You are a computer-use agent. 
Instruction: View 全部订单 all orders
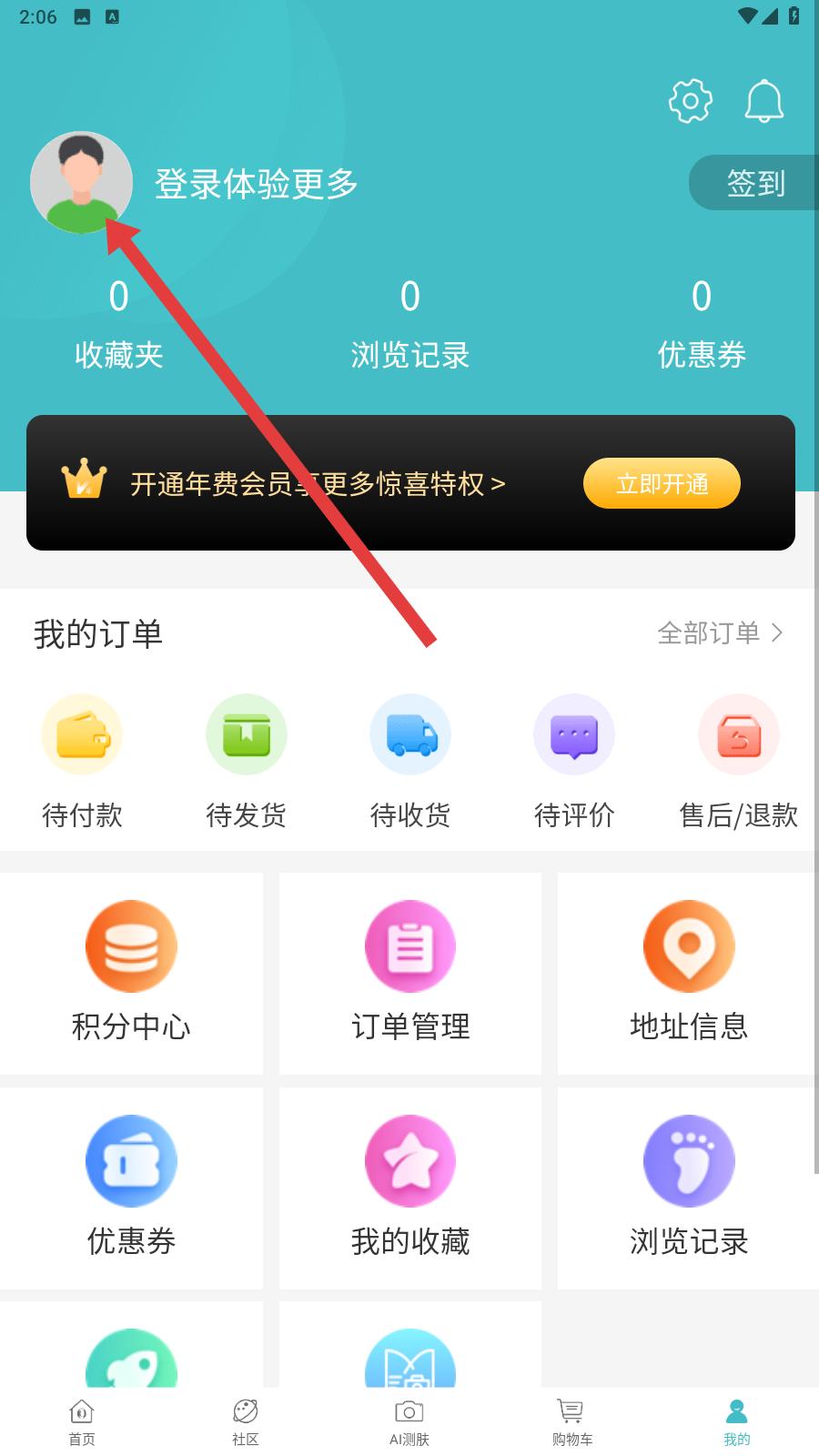[719, 633]
